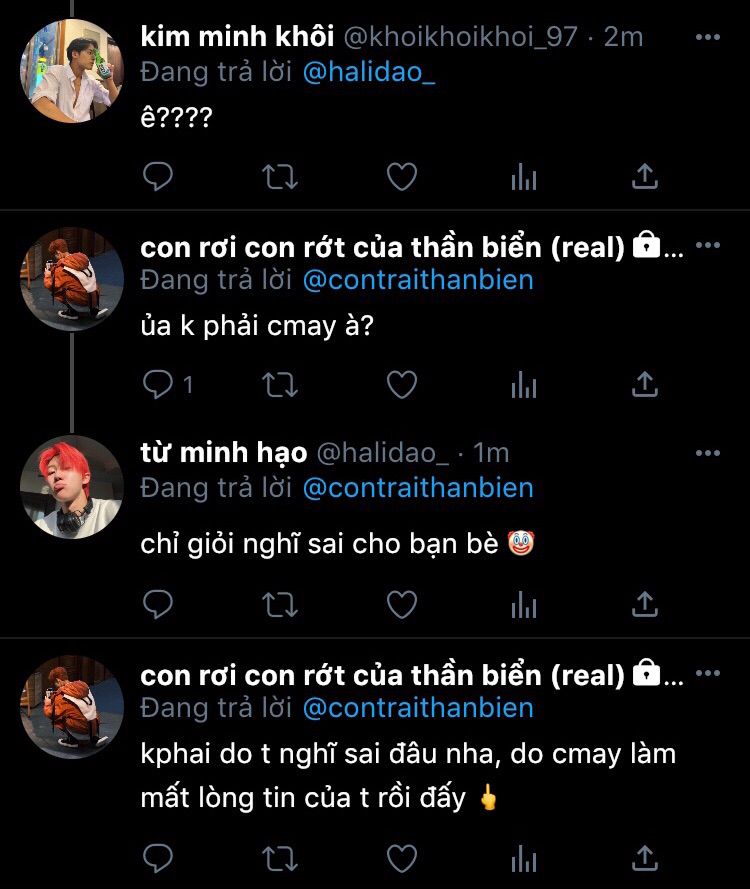Retweet từ minh hạo's tweet
The height and width of the screenshot is (889, 750).
tap(279, 603)
